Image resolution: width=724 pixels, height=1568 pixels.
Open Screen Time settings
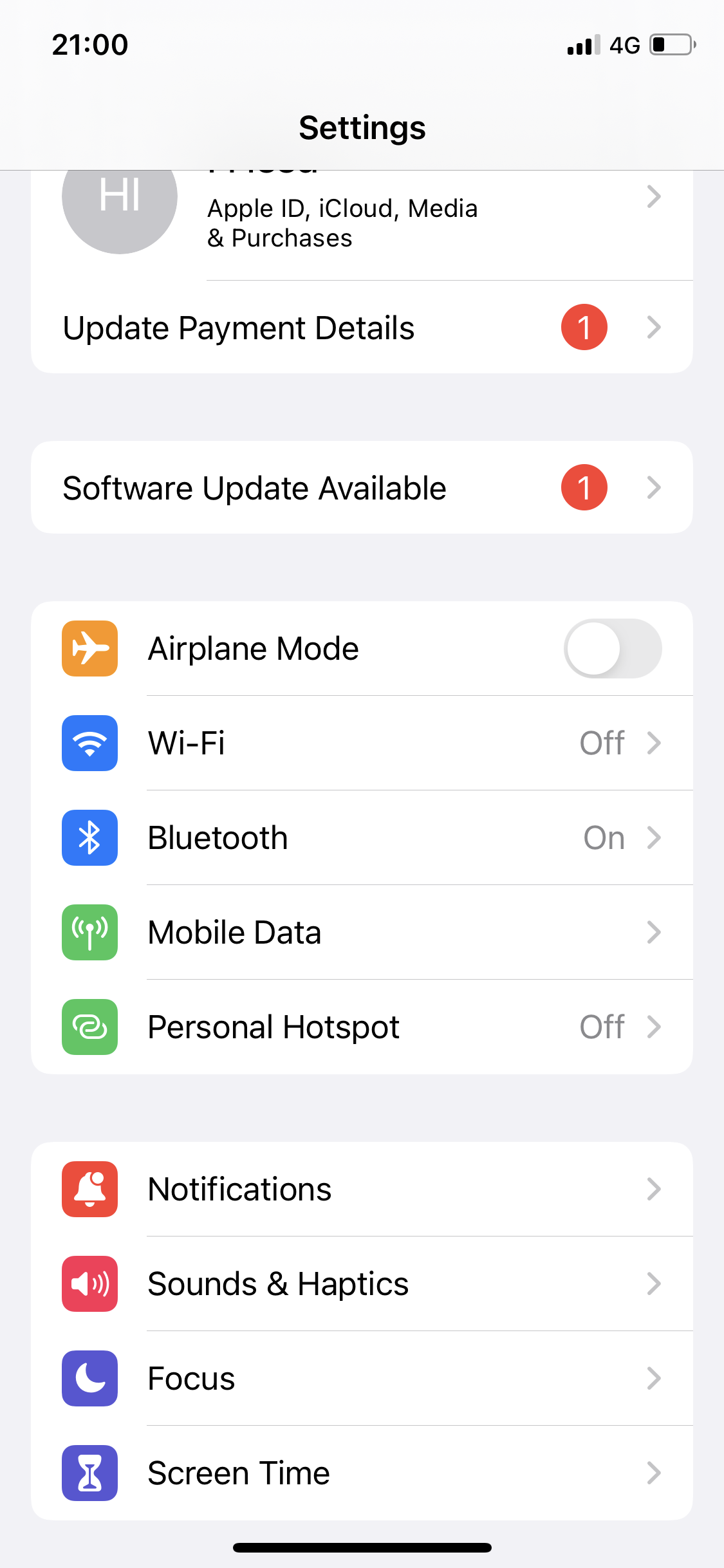pos(360,1473)
